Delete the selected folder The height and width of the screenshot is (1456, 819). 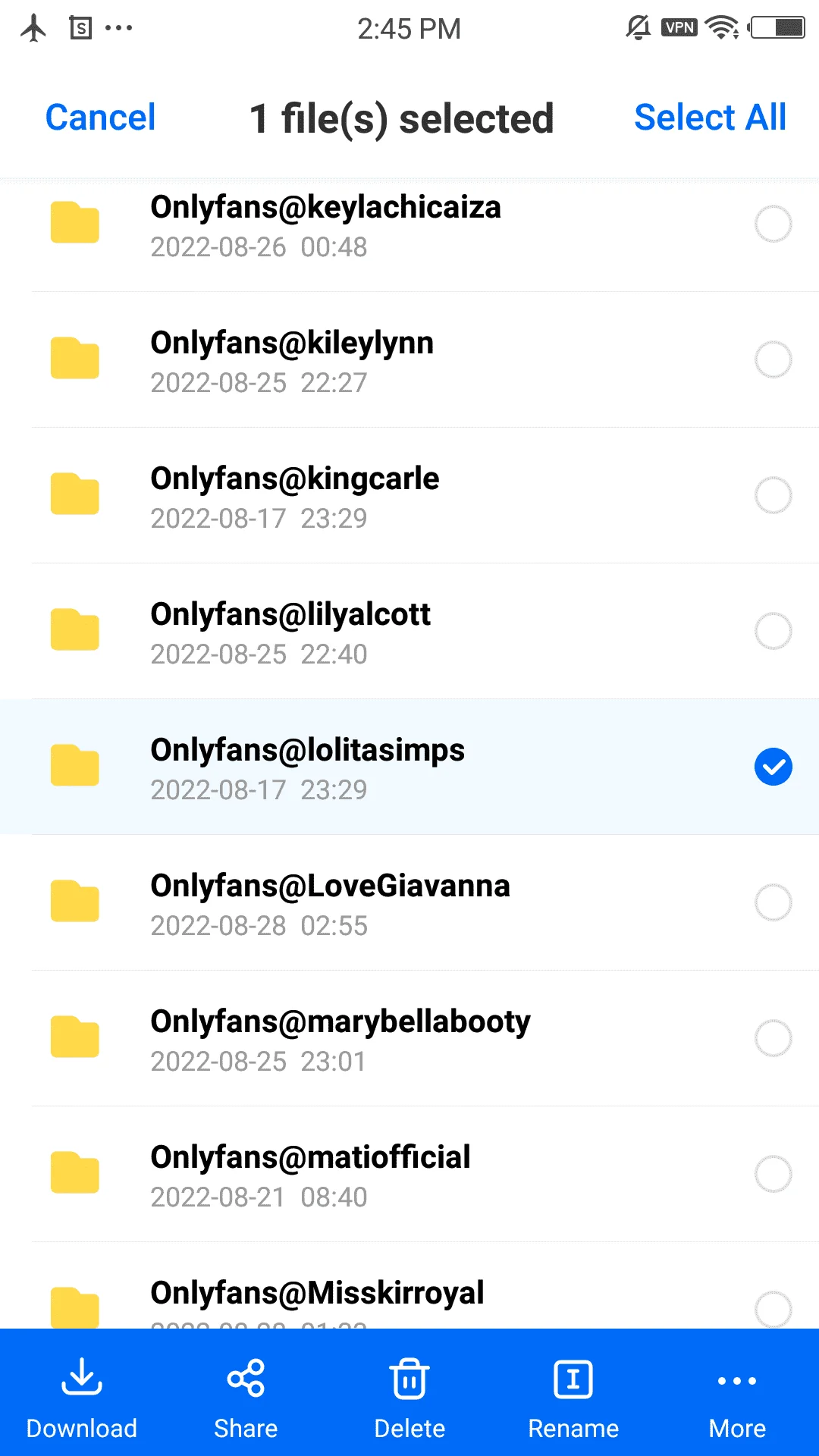[x=409, y=1398]
